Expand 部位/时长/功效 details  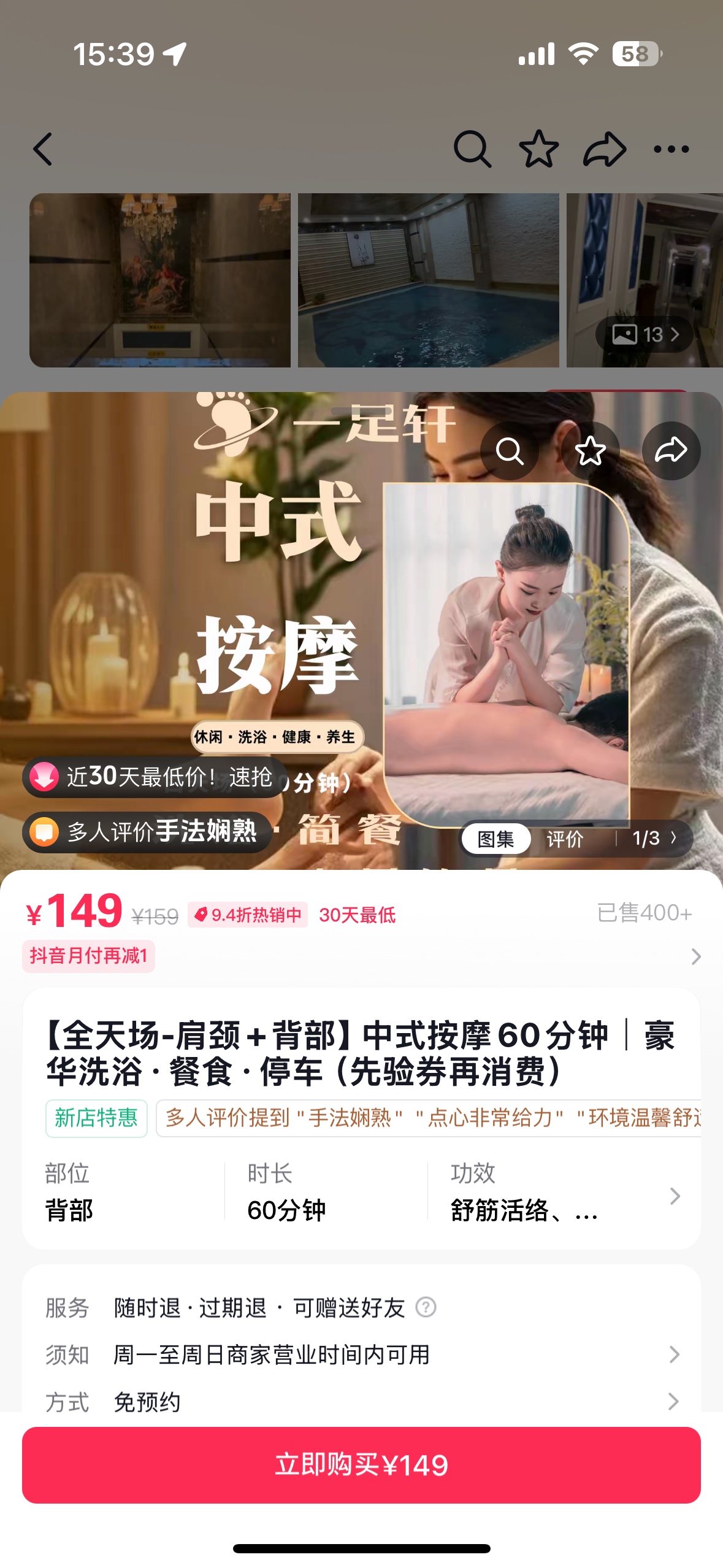click(x=675, y=1196)
